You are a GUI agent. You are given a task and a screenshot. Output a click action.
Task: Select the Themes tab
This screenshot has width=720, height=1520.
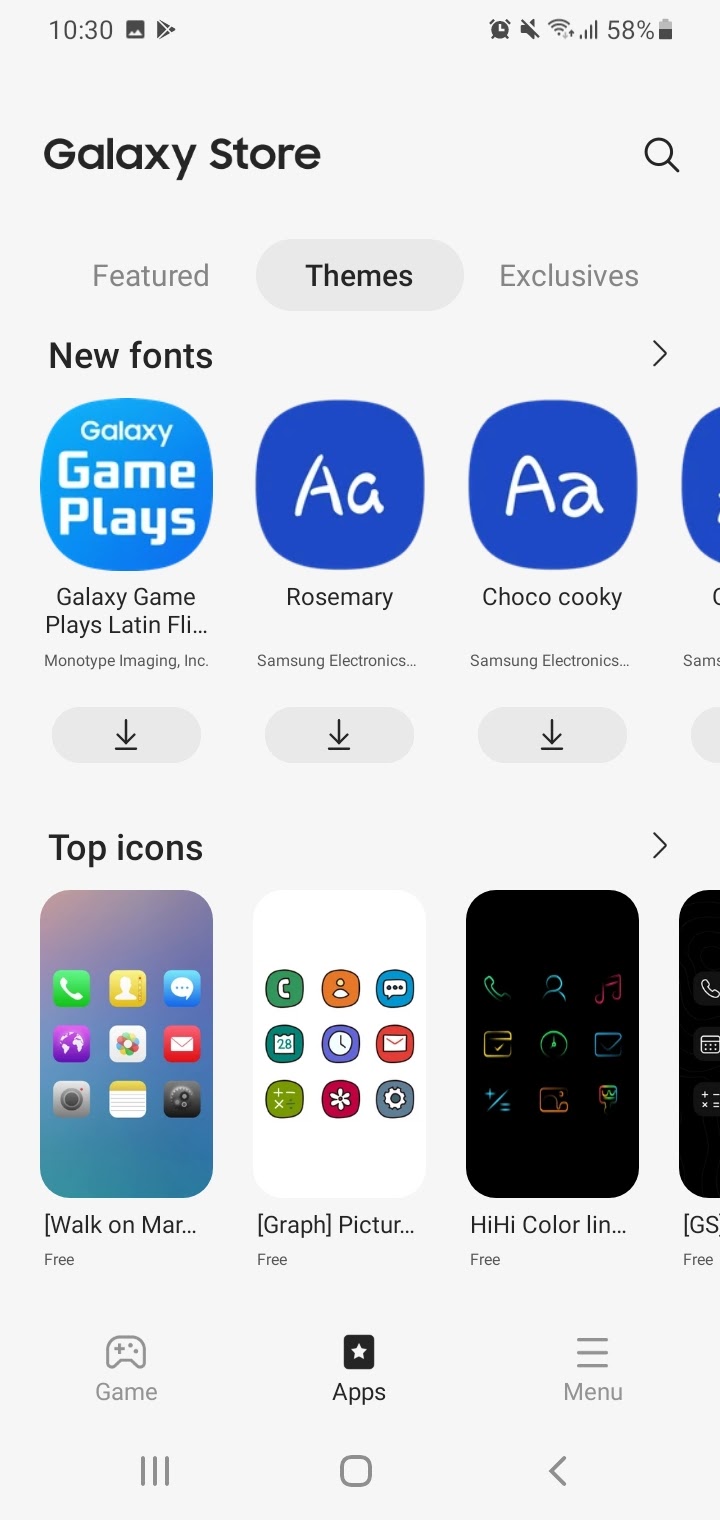point(359,275)
